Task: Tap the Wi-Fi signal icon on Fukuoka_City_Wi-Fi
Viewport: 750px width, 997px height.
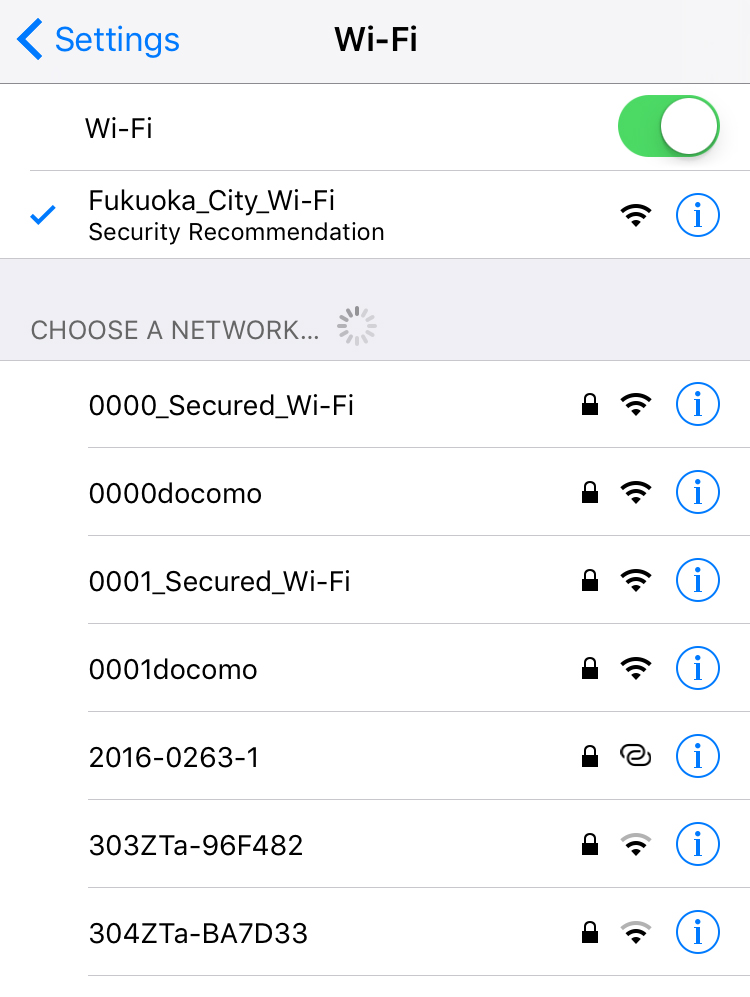Action: 637,214
